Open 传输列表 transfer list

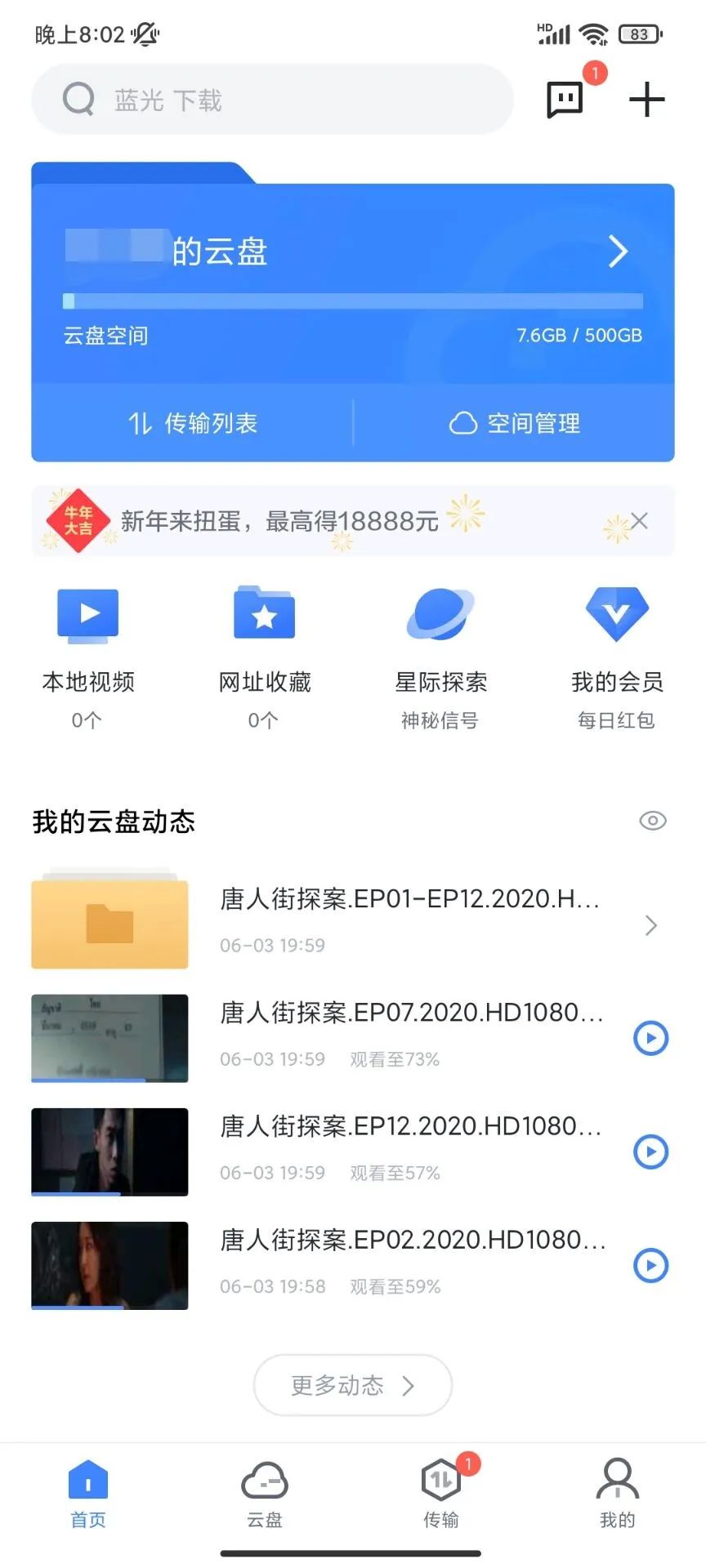[193, 423]
